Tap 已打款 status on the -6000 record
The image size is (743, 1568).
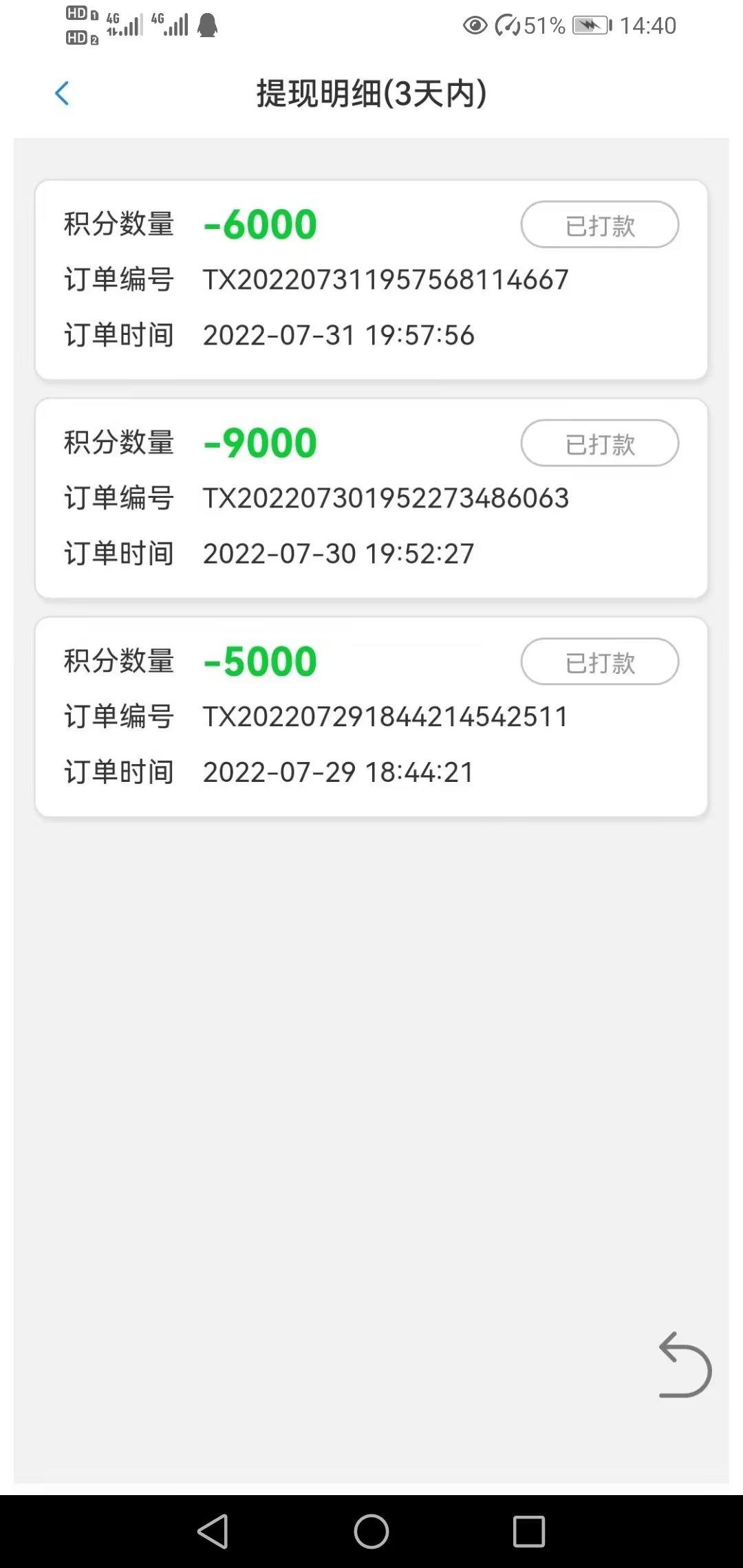pos(599,224)
